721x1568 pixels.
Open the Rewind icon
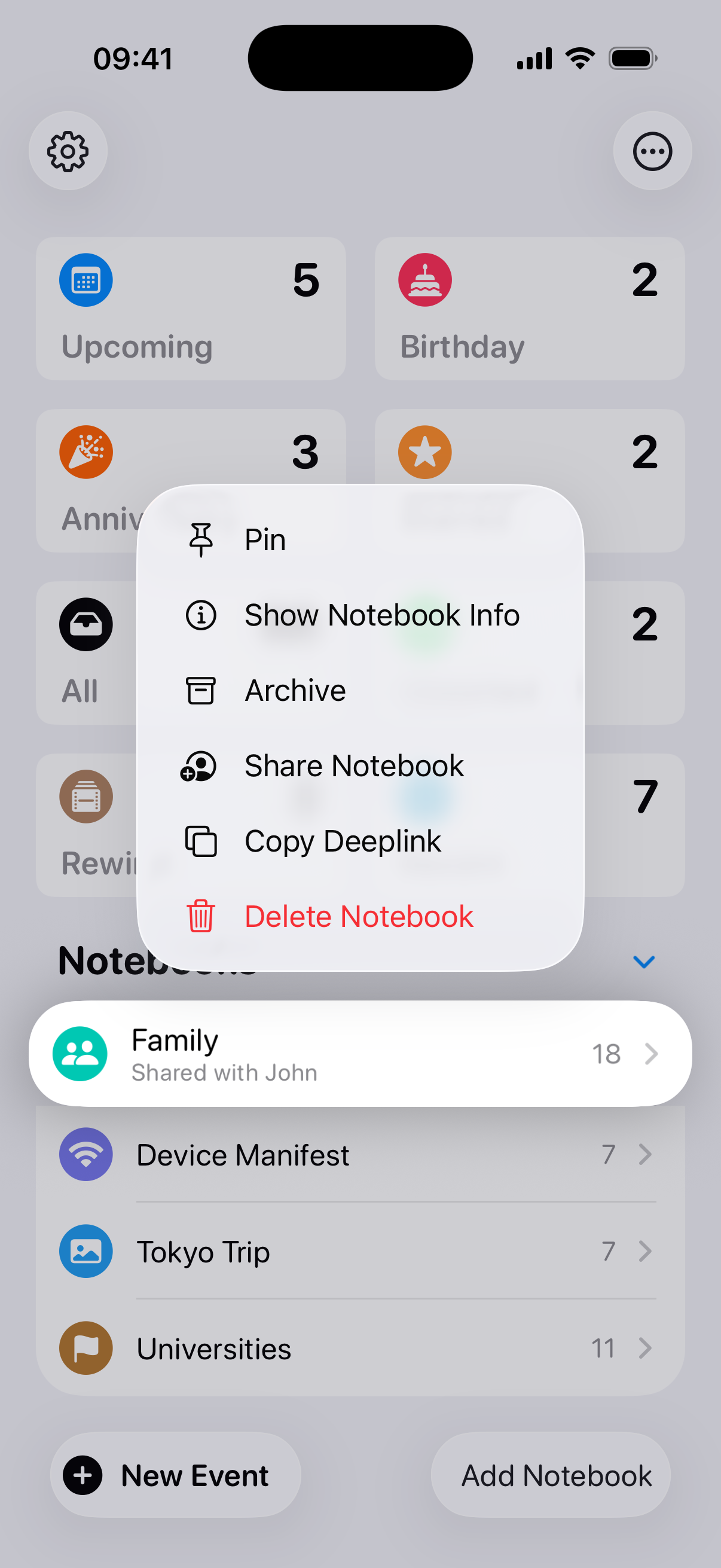coord(85,796)
